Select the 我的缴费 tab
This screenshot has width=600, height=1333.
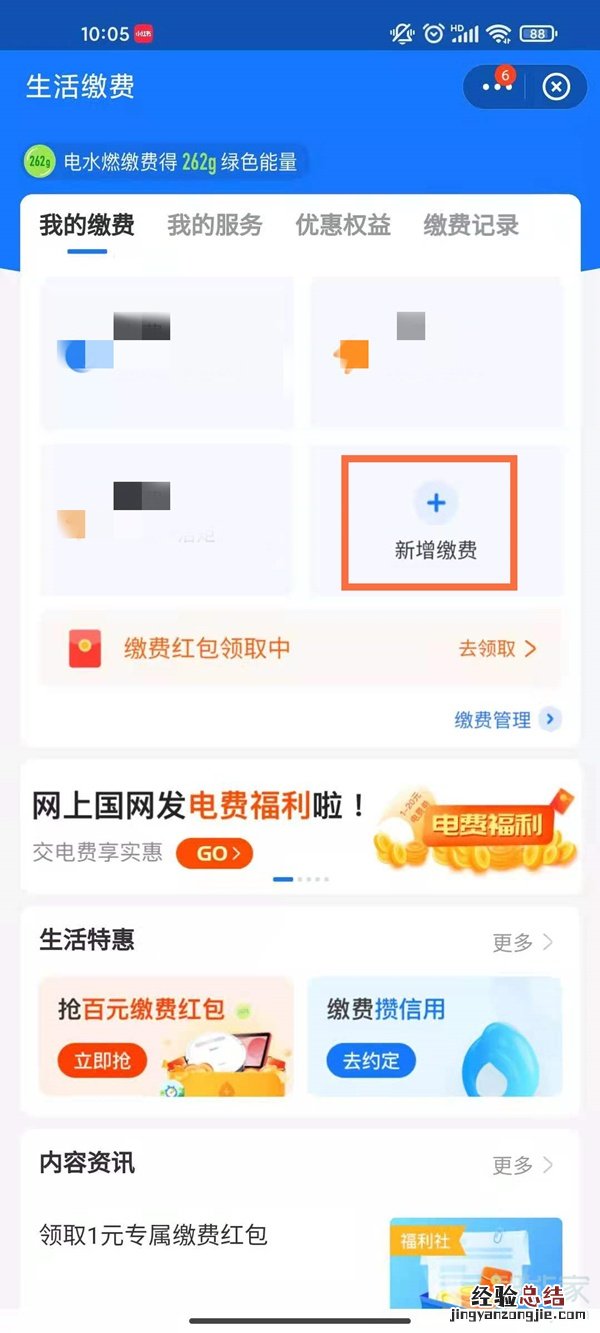tap(87, 225)
